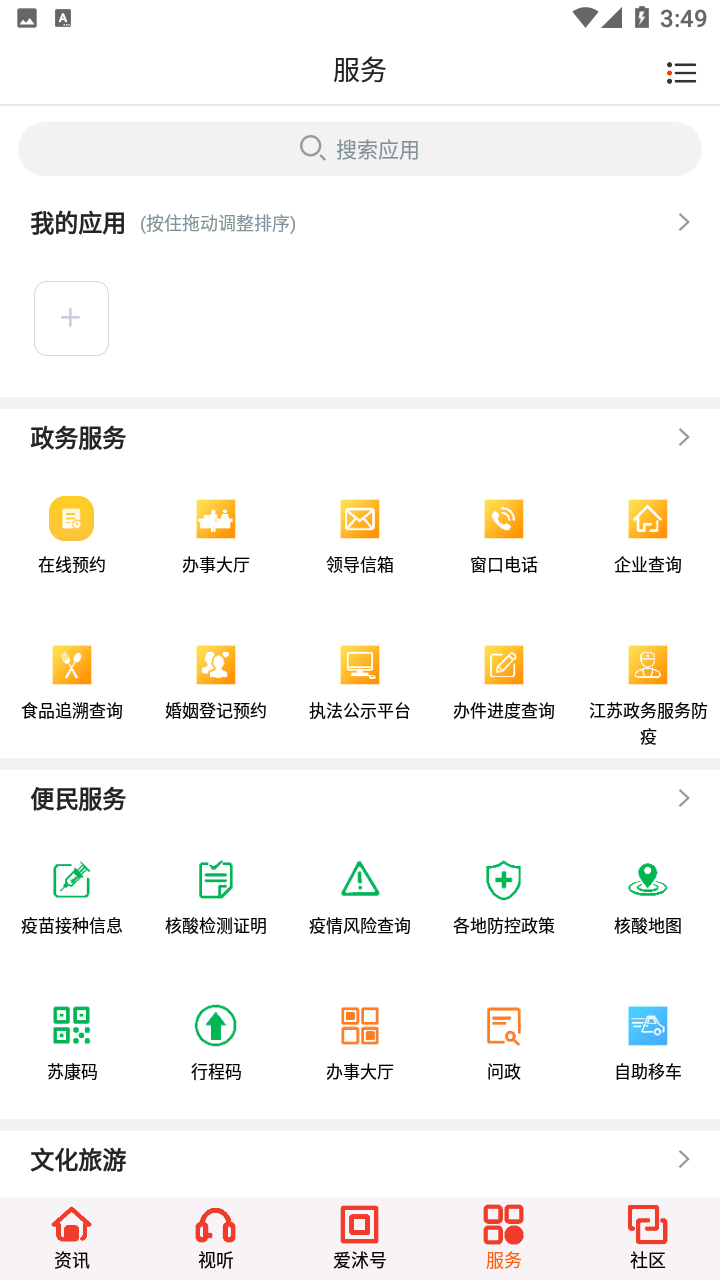Switch to the 视听 tab

click(x=215, y=1234)
